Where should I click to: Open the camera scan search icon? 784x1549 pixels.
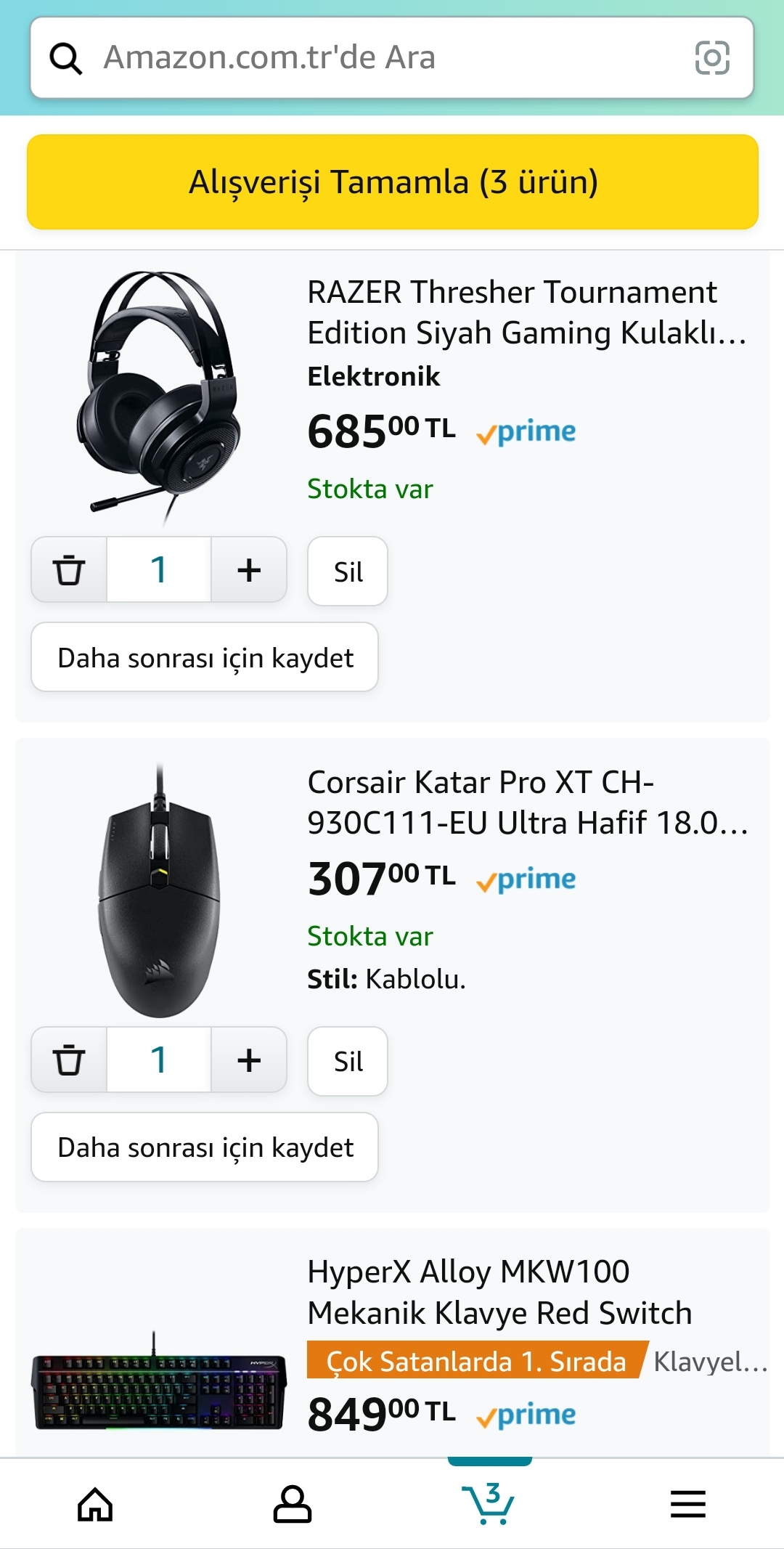(711, 58)
